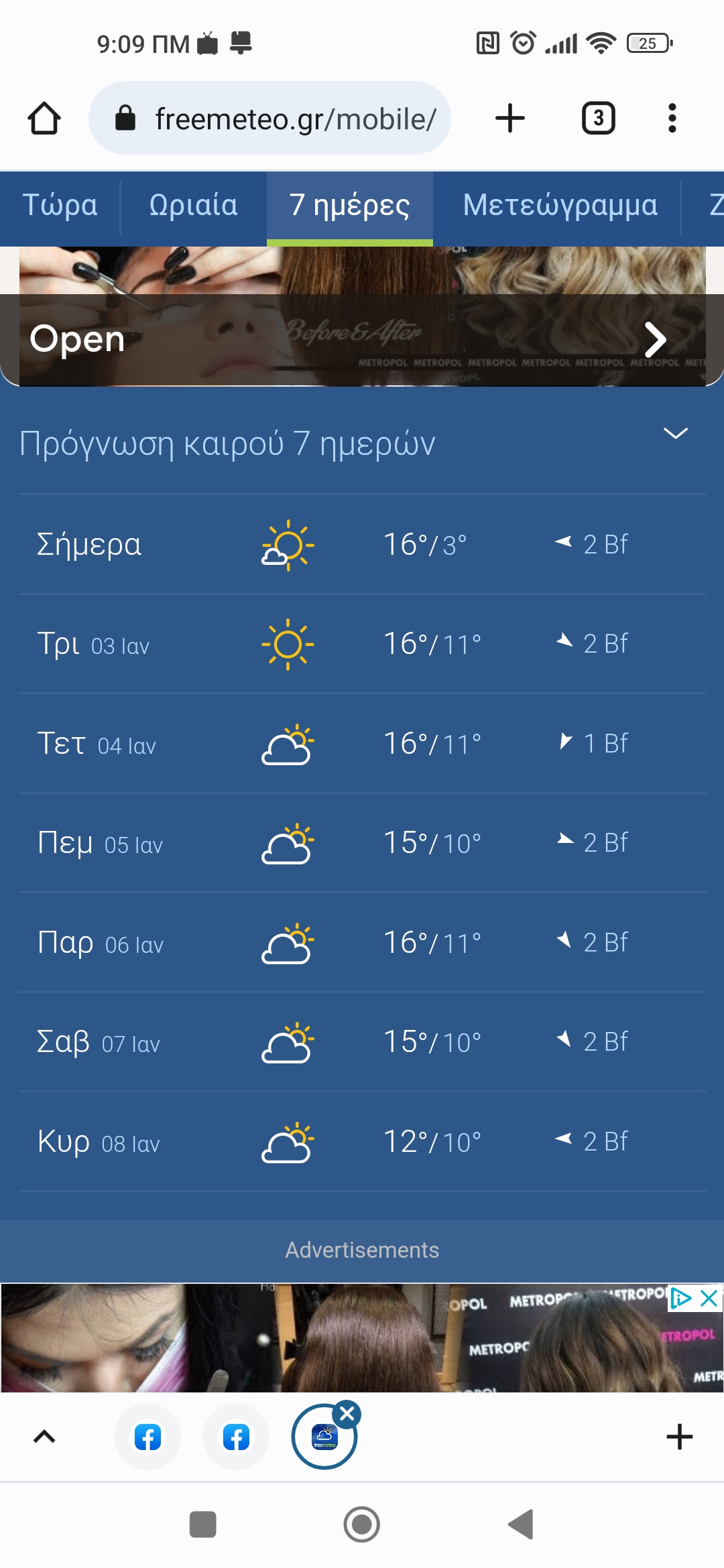View the Τετ 04 Ιαν forecast details
Screen dimensions: 724x1568
point(362,744)
